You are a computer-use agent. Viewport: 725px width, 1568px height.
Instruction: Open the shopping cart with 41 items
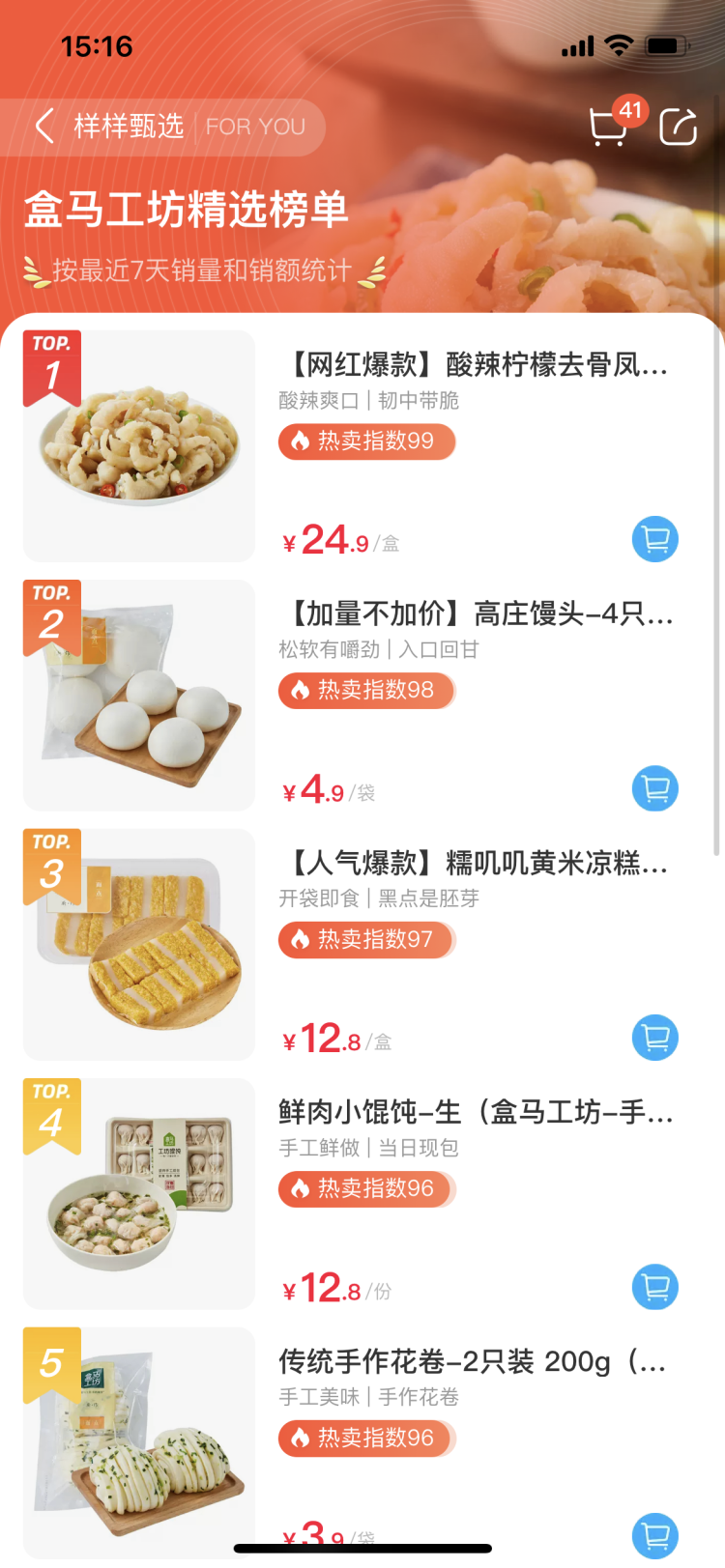(x=609, y=127)
